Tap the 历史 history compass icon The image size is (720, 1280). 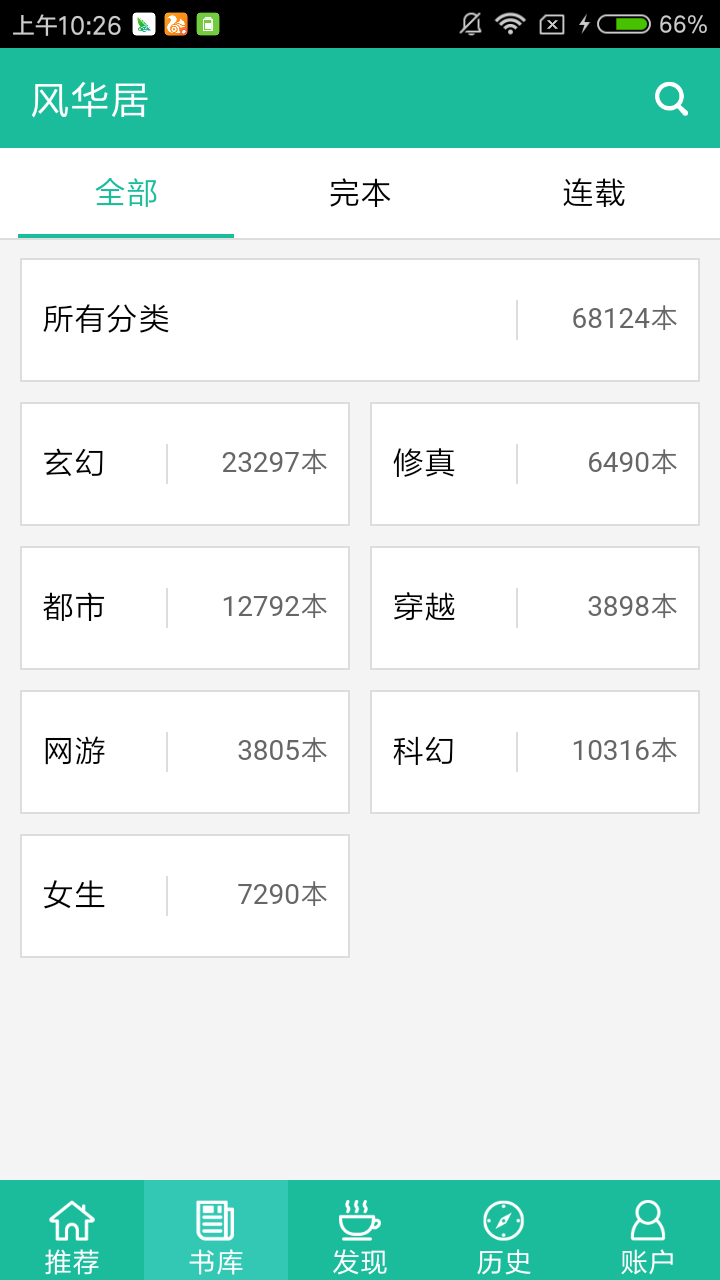tap(503, 1229)
